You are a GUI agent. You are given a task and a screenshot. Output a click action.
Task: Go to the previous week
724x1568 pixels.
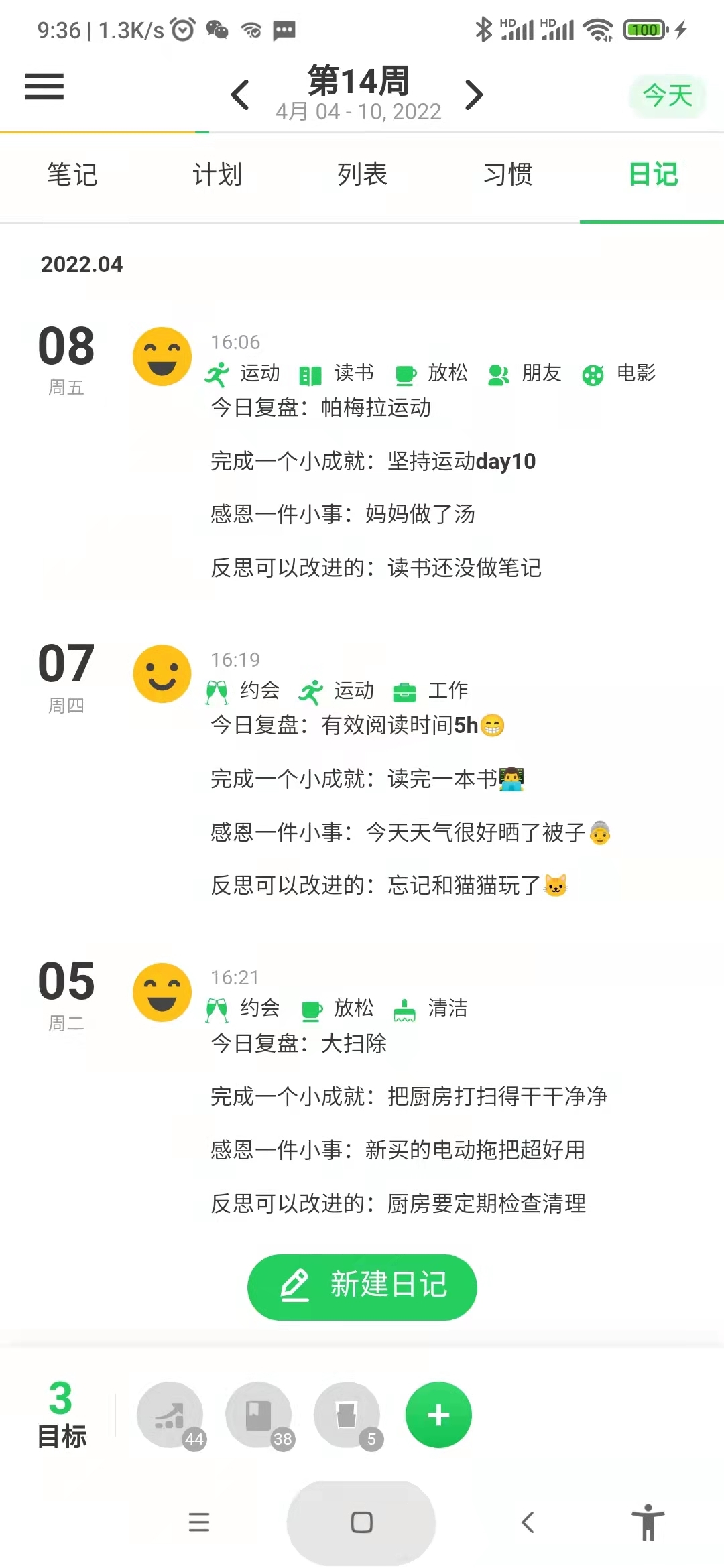click(x=240, y=94)
